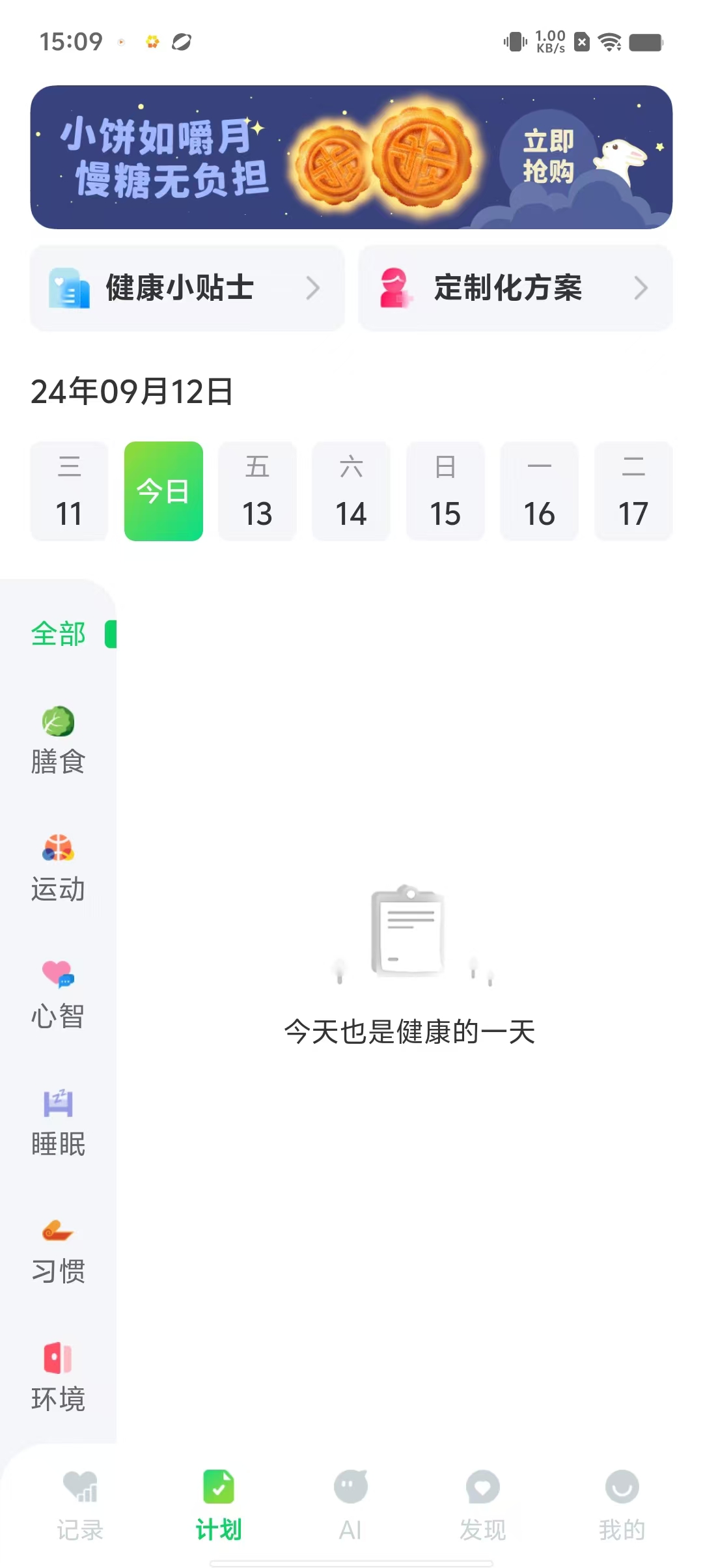The height and width of the screenshot is (1568, 703).
Task: Filter plans by 膳食 diet
Action: (58, 742)
